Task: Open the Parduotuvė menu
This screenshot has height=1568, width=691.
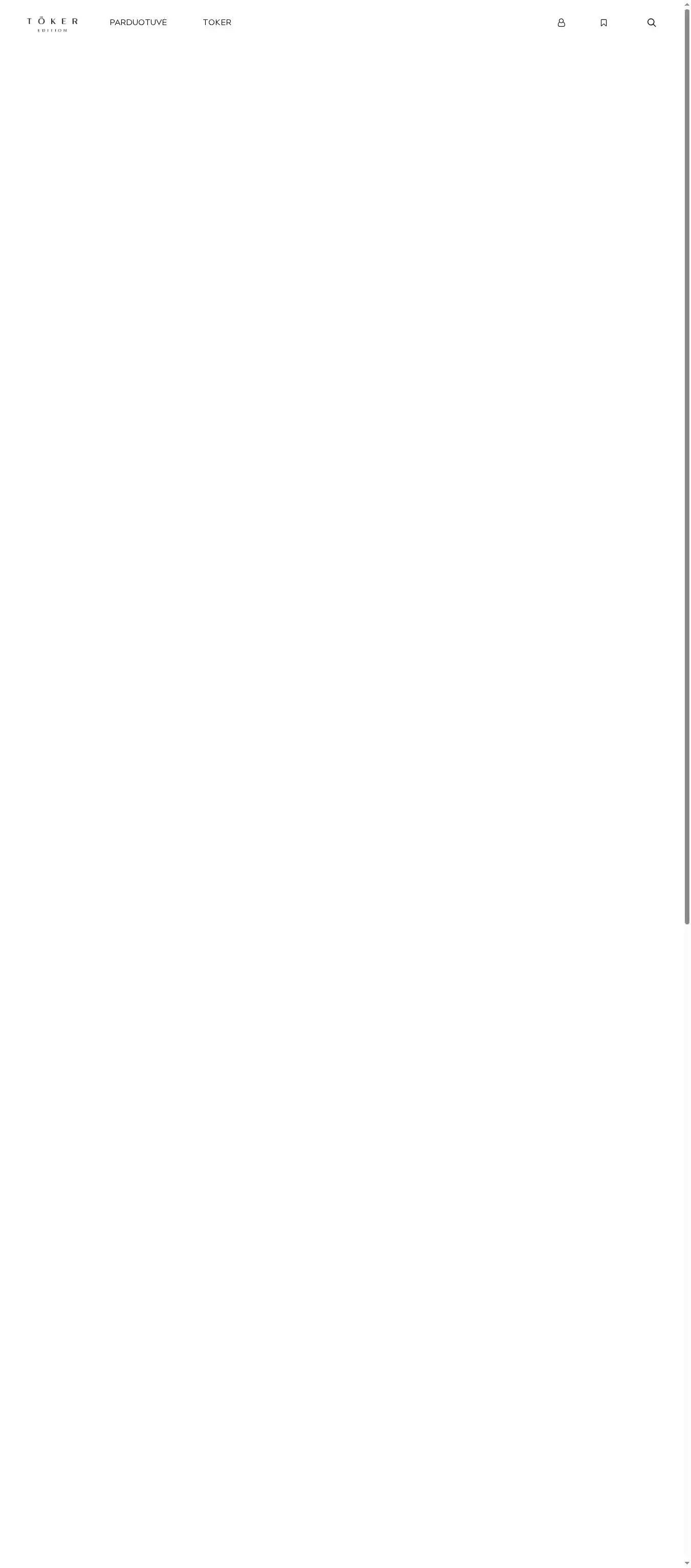Action: pyautogui.click(x=138, y=23)
